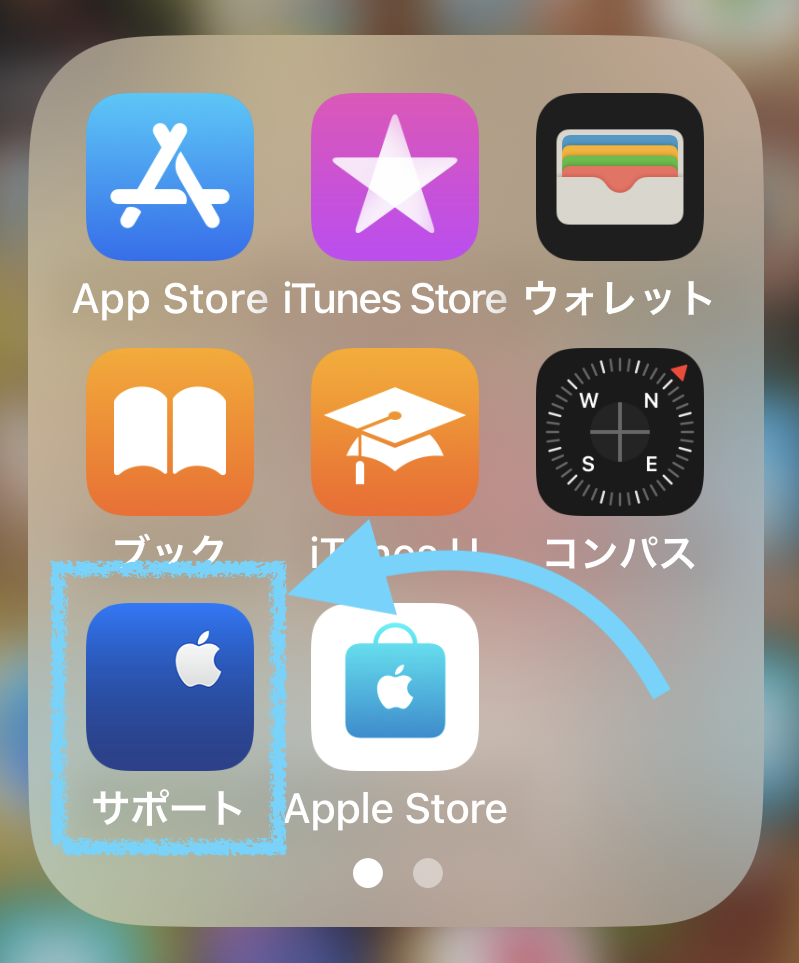
Task: Tap the second folder page dot
Action: click(428, 873)
